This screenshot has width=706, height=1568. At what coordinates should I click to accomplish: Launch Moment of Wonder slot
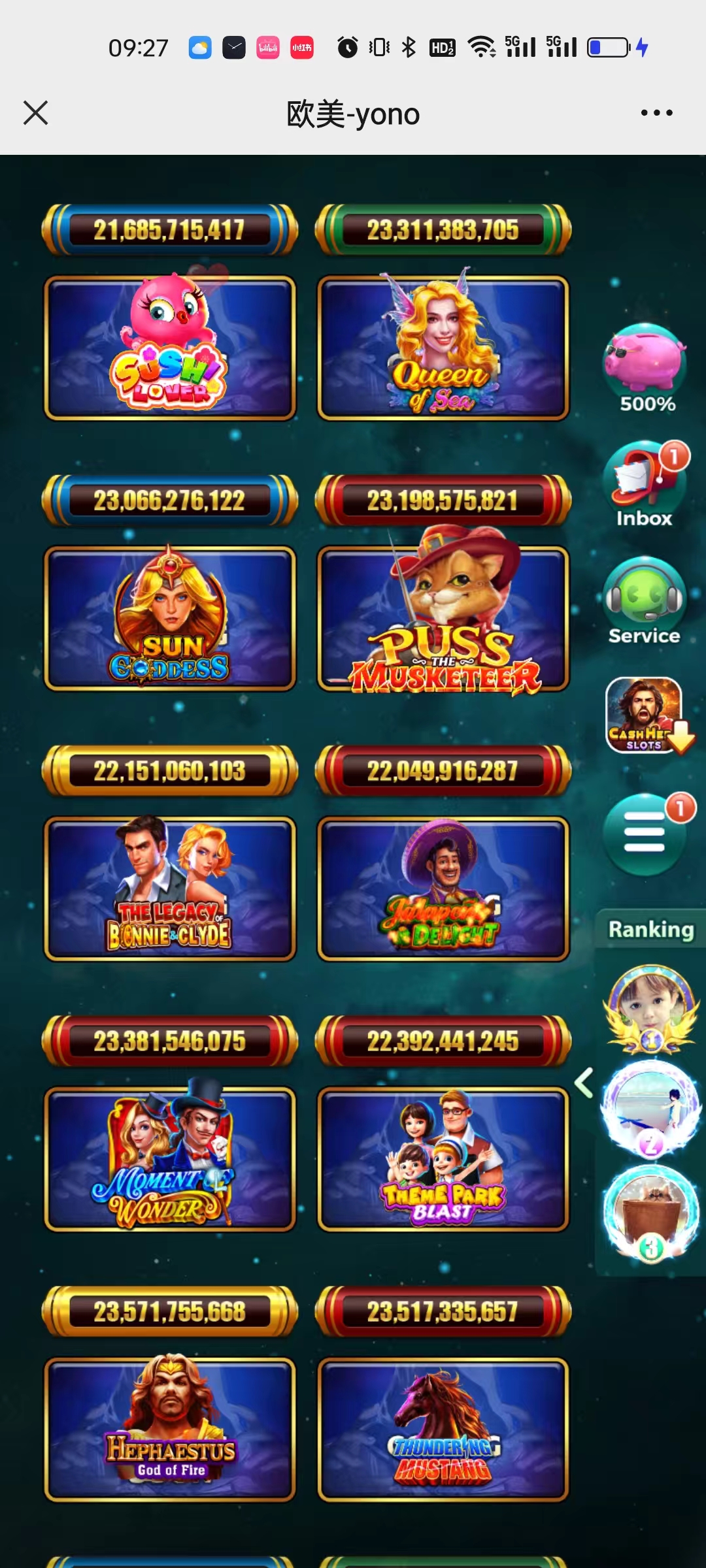[170, 1159]
